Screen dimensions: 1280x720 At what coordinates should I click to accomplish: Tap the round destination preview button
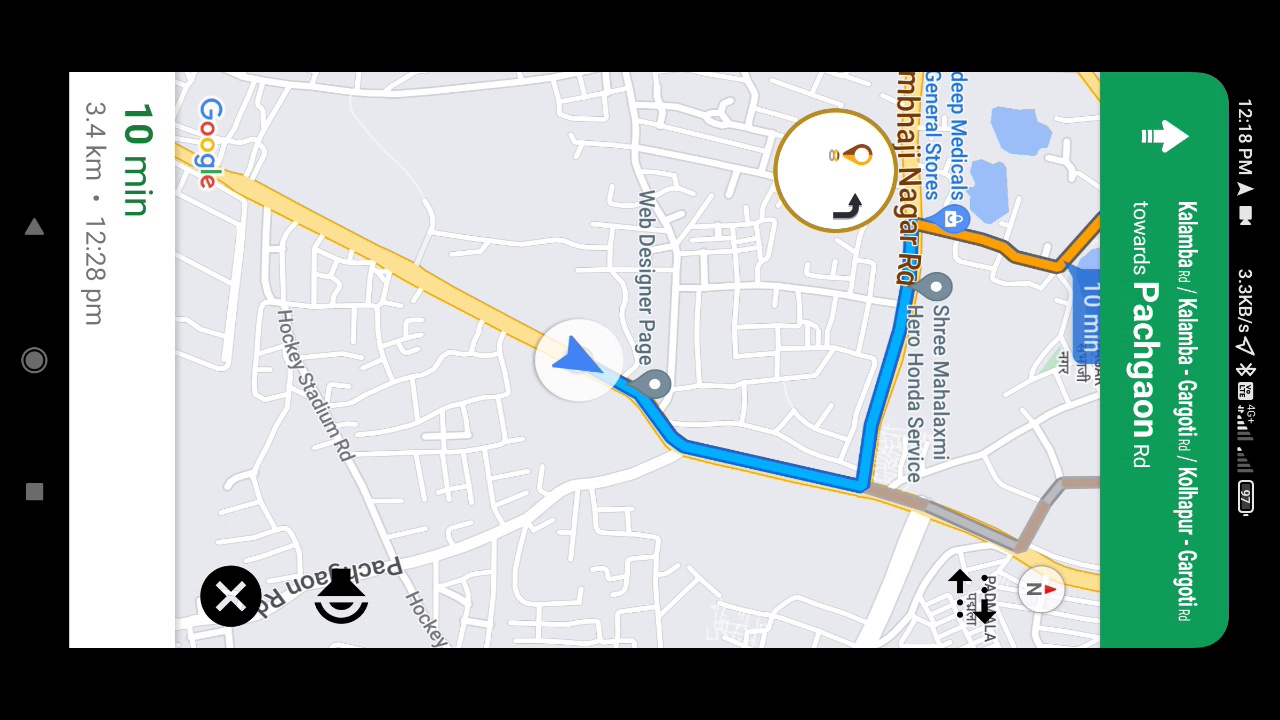pos(835,171)
